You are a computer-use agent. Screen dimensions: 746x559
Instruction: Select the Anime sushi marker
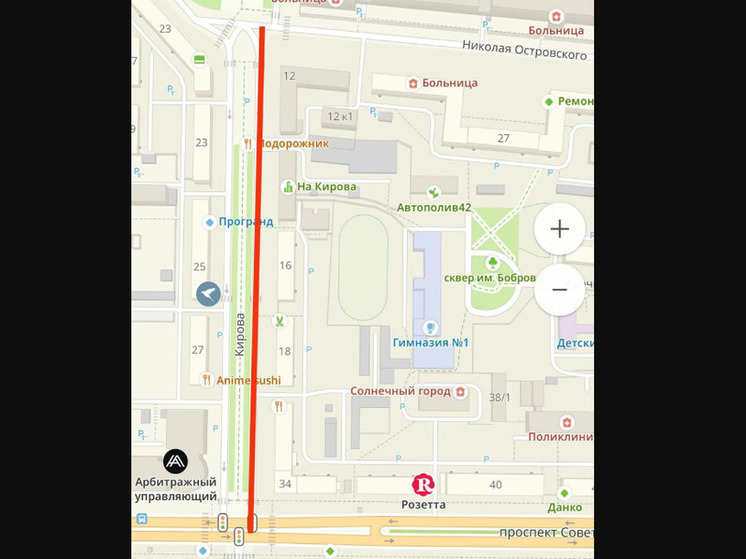coord(207,380)
